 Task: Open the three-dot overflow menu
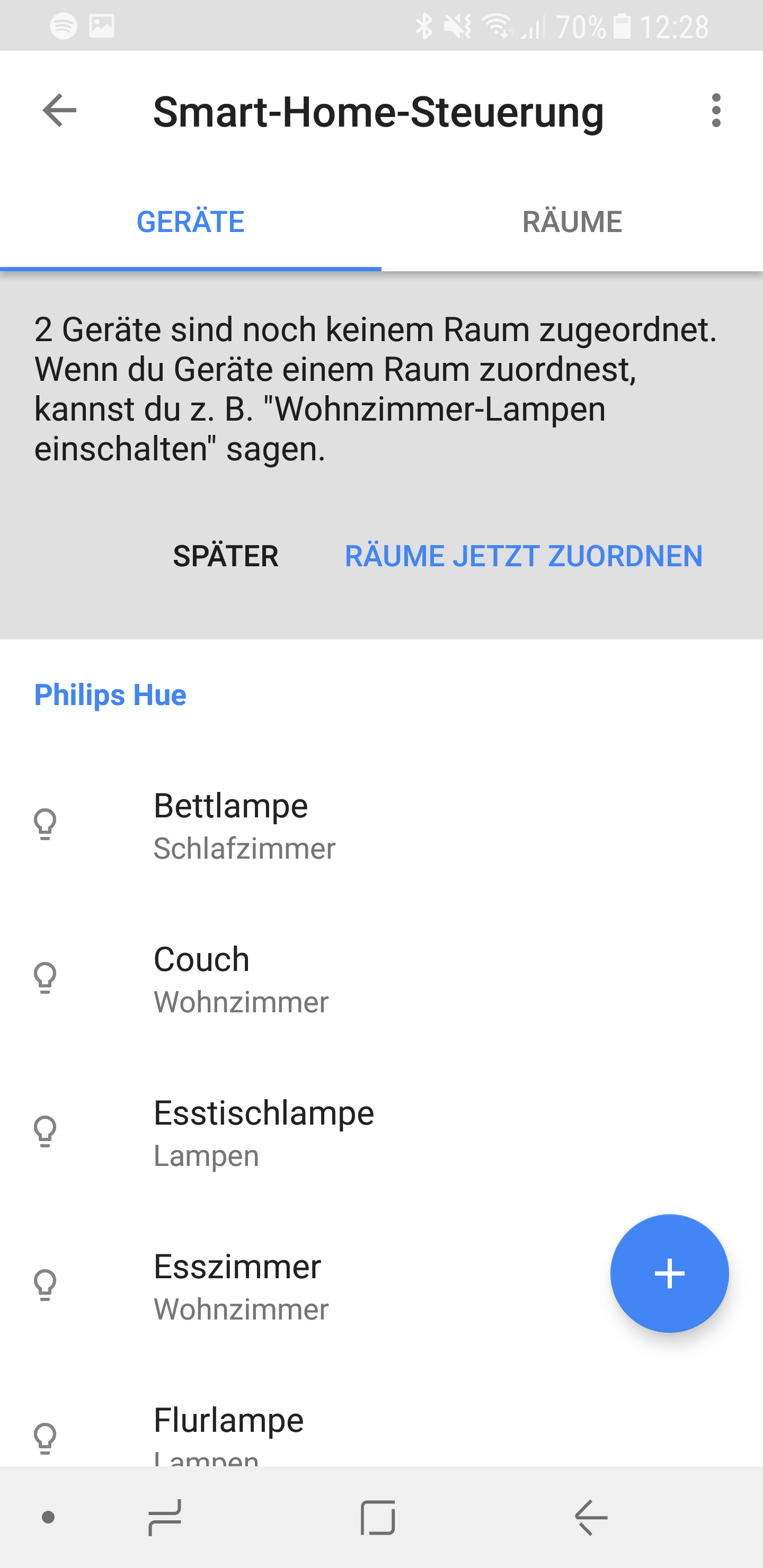point(715,111)
